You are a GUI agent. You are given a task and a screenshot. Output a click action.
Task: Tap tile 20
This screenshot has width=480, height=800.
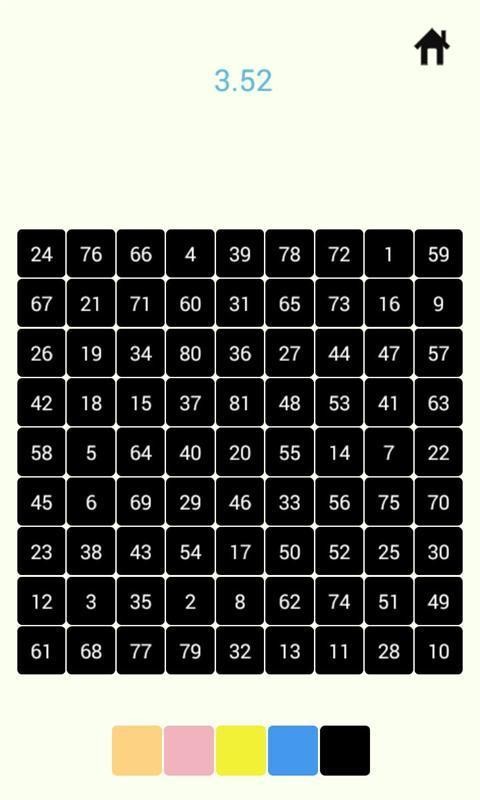(240, 452)
